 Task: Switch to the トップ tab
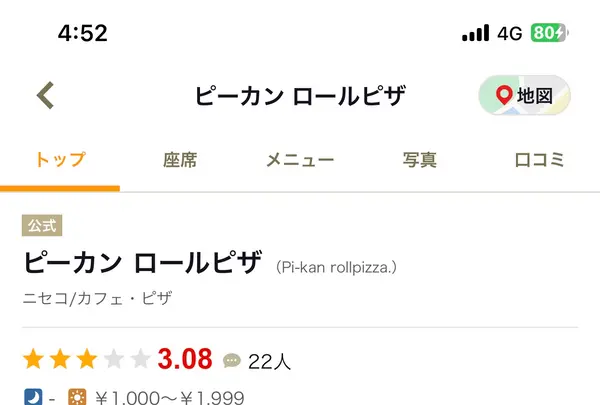pyautogui.click(x=60, y=160)
